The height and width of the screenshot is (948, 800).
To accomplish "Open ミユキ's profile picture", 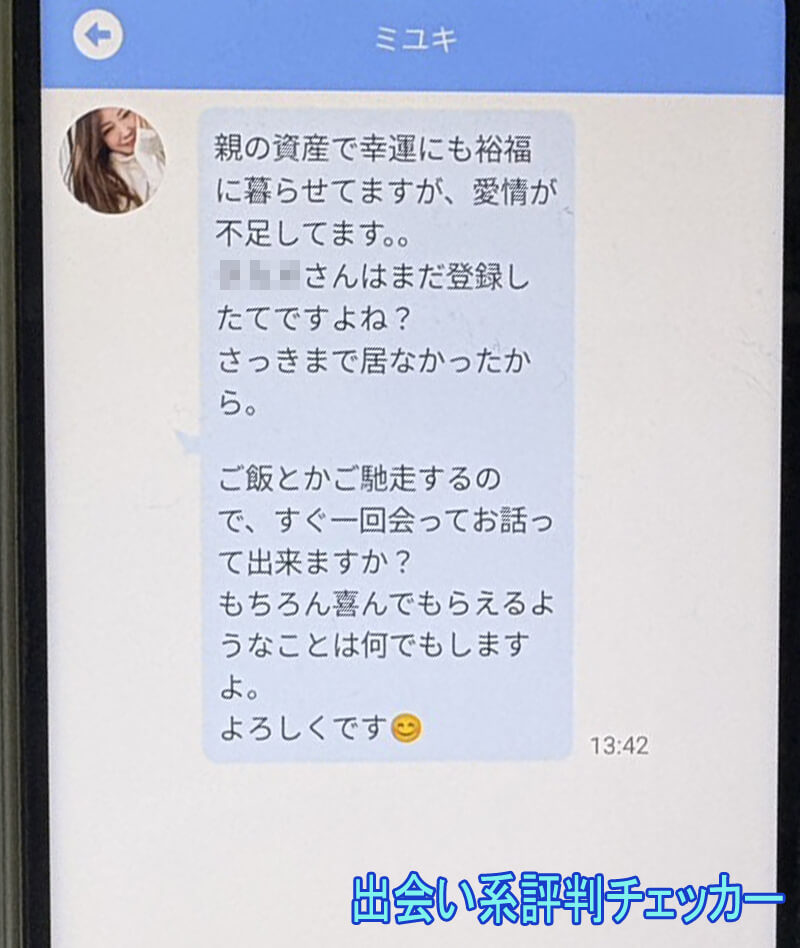I will point(112,160).
